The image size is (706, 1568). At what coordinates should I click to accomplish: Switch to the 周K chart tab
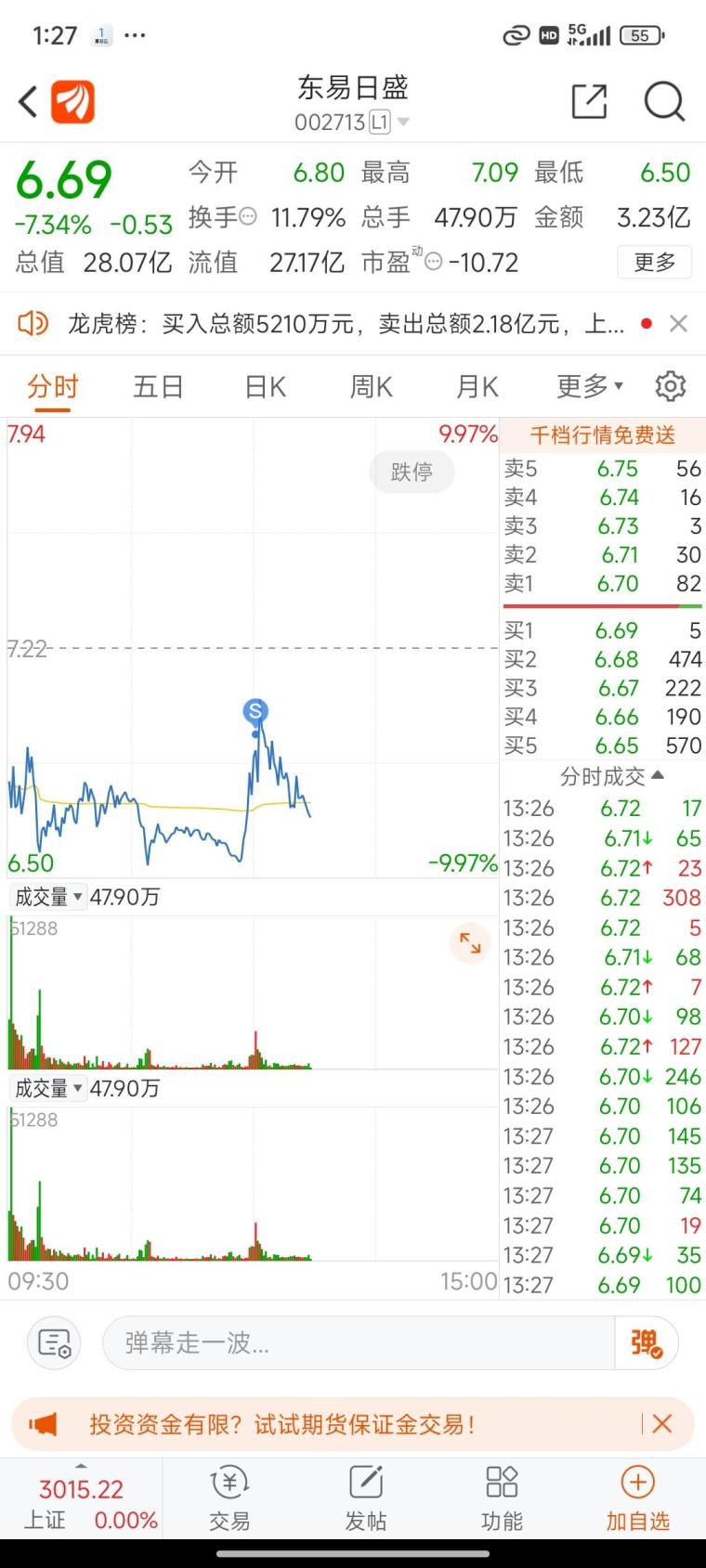(x=371, y=386)
